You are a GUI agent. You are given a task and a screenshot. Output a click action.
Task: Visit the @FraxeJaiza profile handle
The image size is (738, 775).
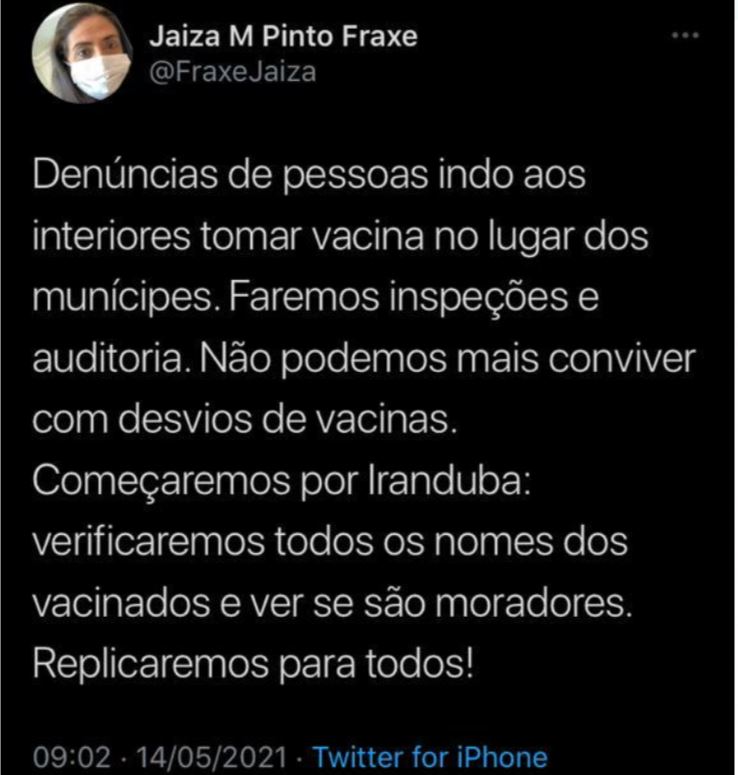point(232,72)
